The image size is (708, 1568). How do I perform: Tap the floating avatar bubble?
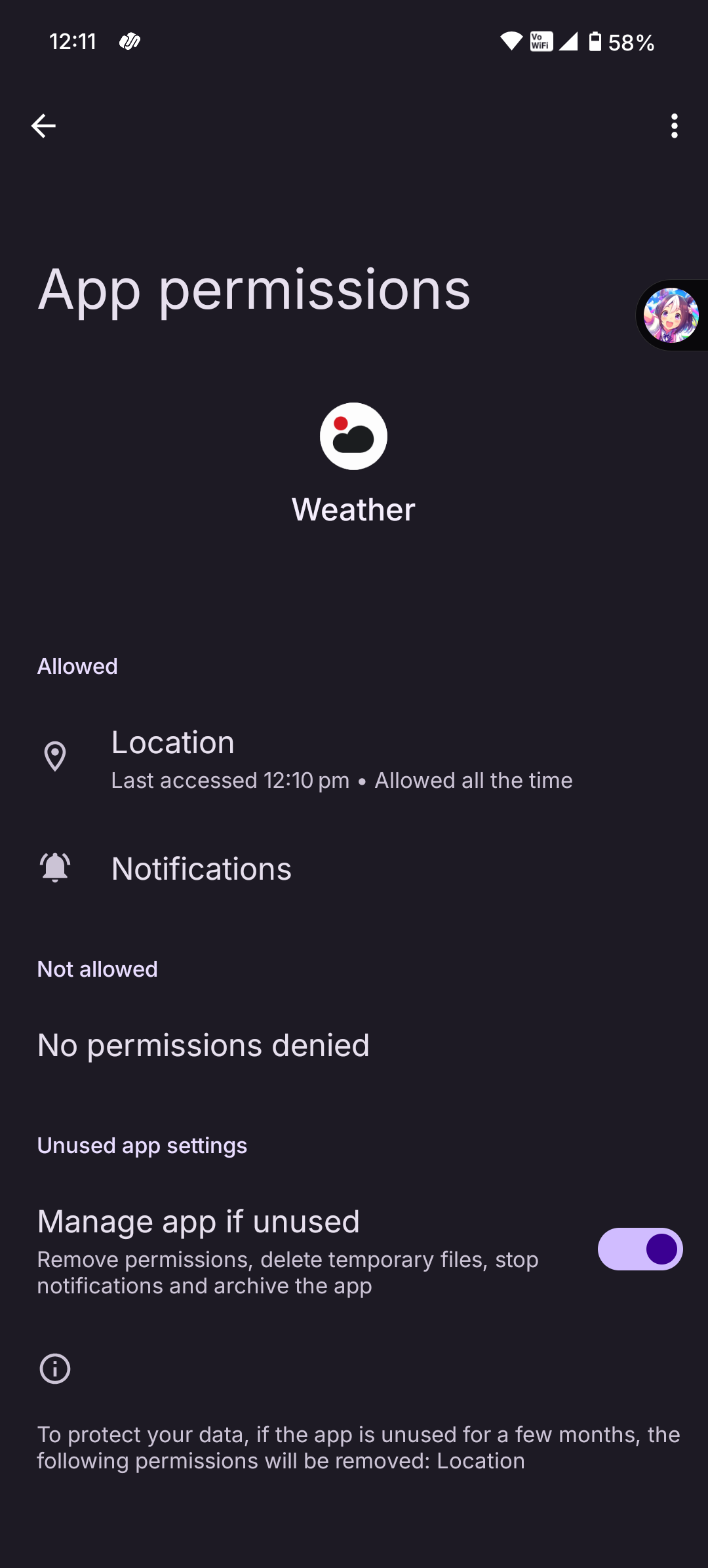[x=671, y=315]
